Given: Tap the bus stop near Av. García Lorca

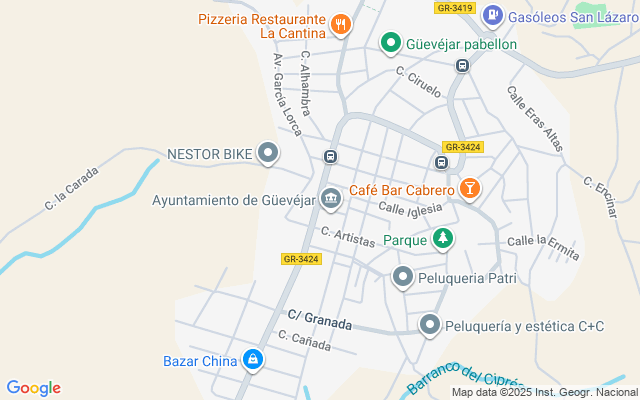Looking at the screenshot, I should tap(330, 157).
